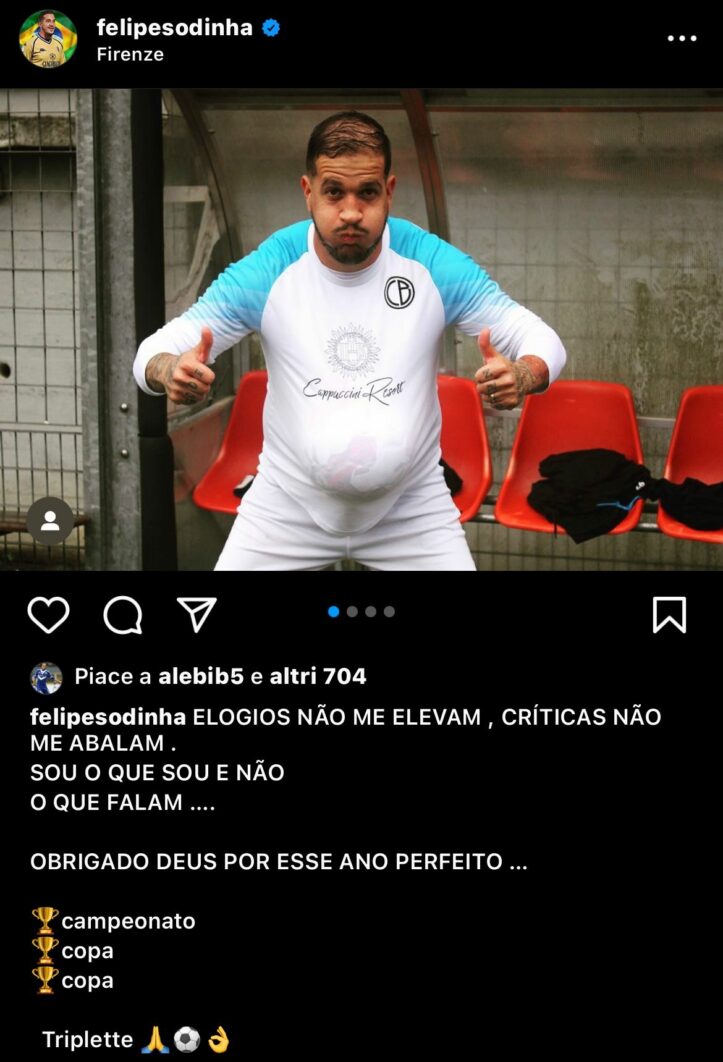Open the felipesodinha username in the header
The image size is (723, 1062).
click(174, 27)
